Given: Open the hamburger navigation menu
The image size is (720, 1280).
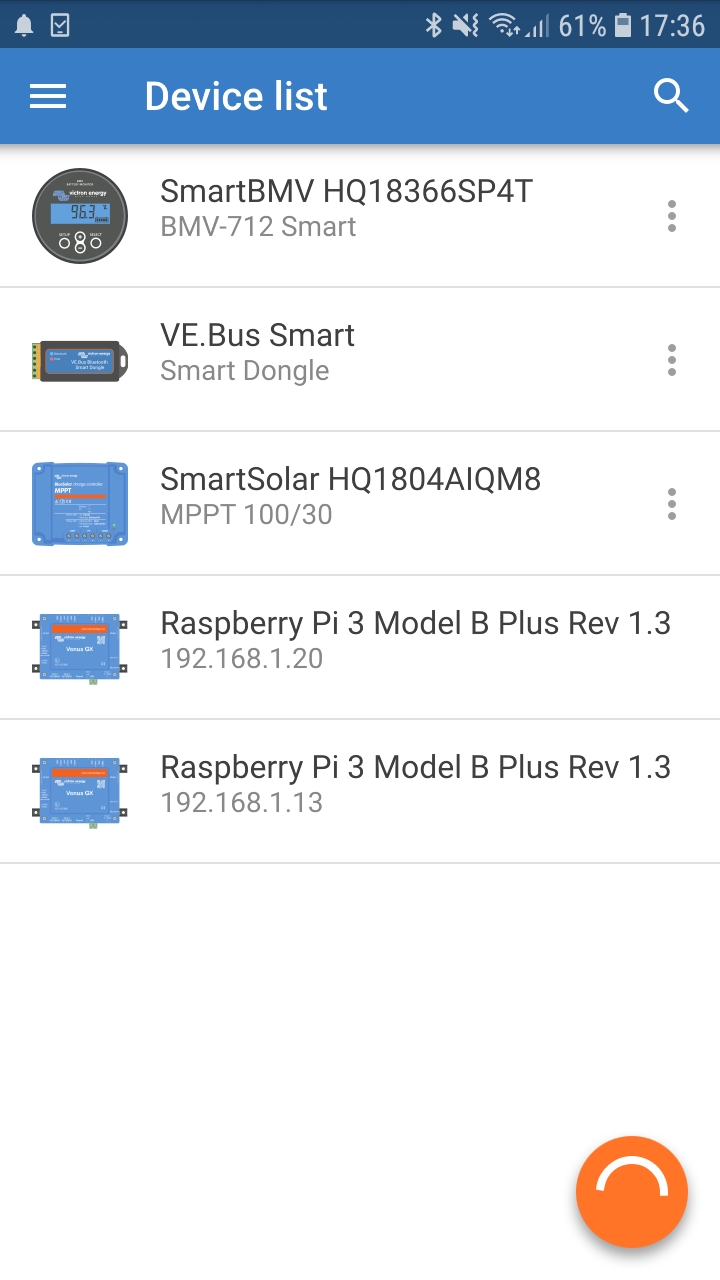Looking at the screenshot, I should coord(48,96).
